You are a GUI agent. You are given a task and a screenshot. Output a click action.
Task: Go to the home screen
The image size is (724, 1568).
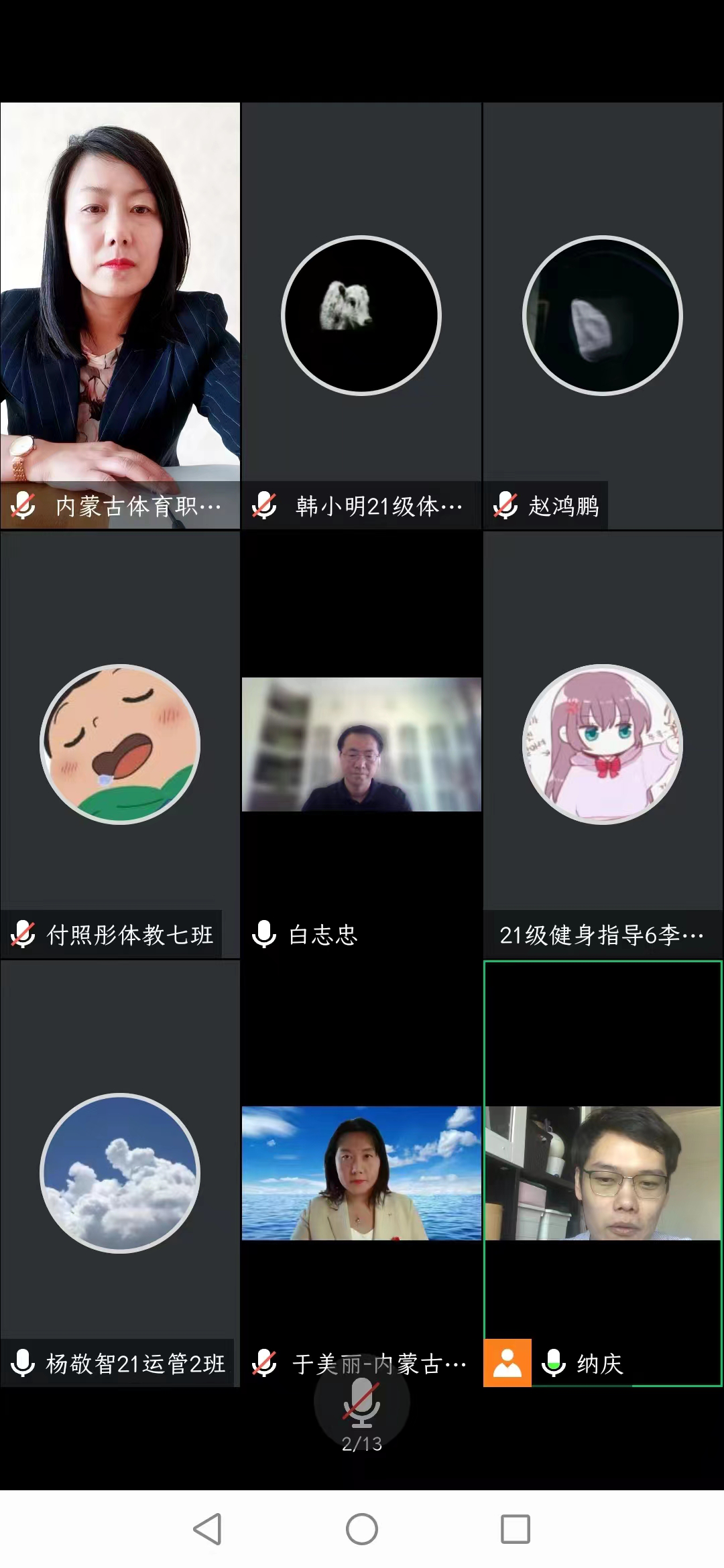click(x=361, y=1529)
